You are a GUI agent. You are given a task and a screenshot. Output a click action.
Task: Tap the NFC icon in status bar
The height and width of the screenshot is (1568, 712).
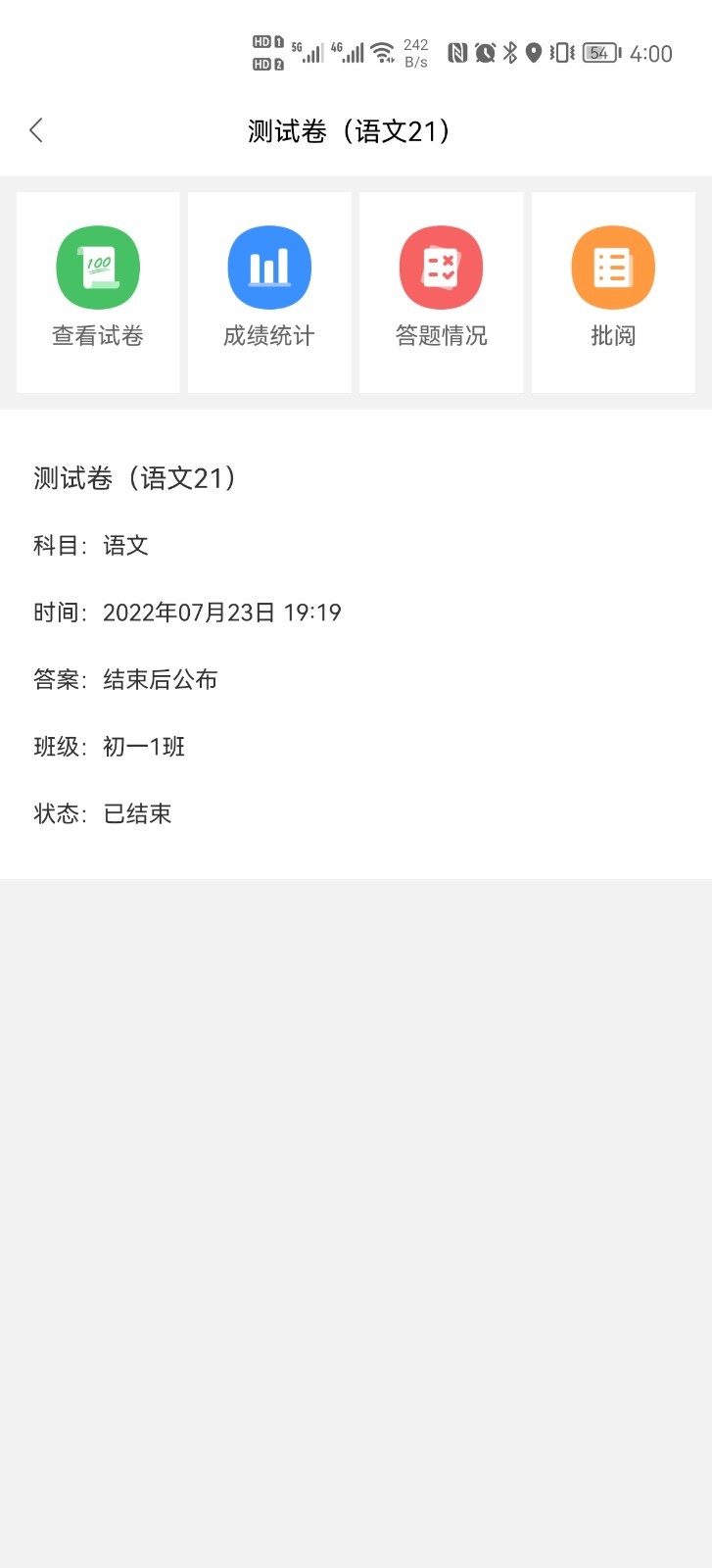(457, 54)
